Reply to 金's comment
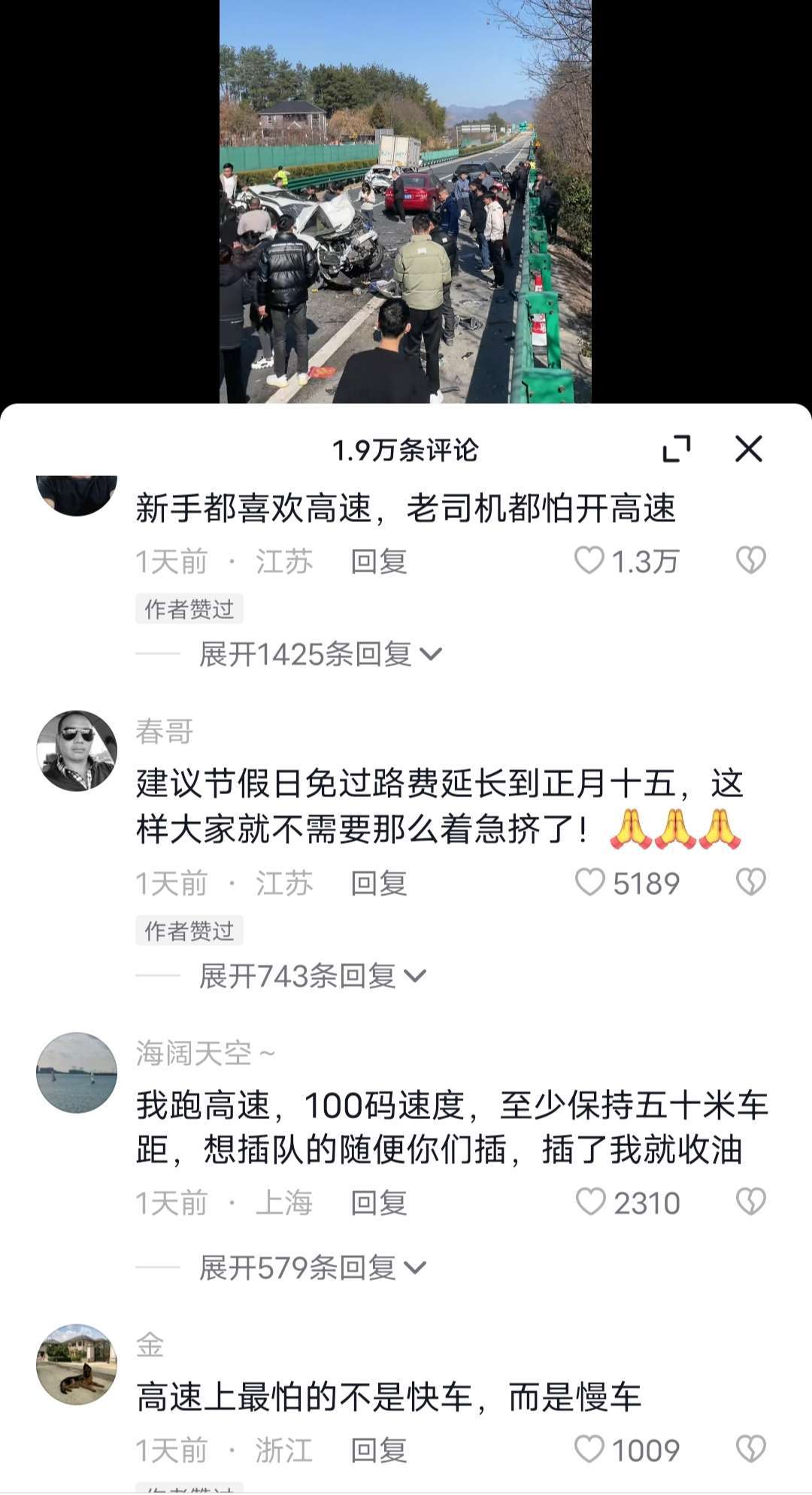Screen dimensions: 812x1495 pyautogui.click(x=379, y=1450)
